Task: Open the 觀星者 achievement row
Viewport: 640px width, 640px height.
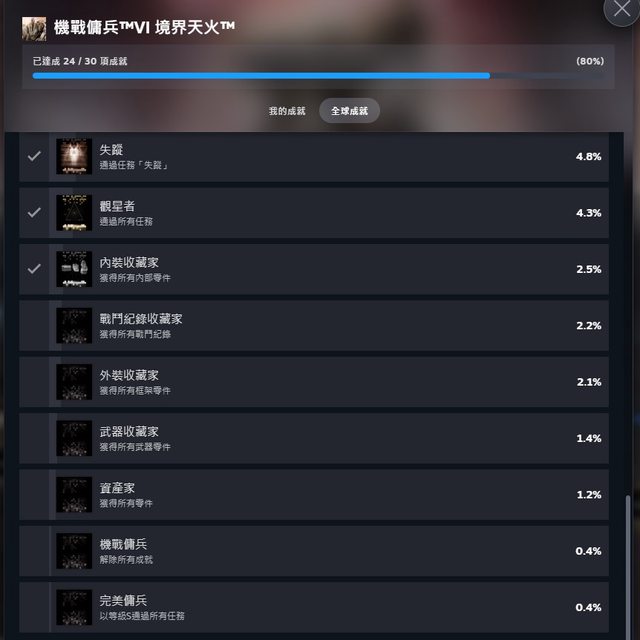Action: 315,213
